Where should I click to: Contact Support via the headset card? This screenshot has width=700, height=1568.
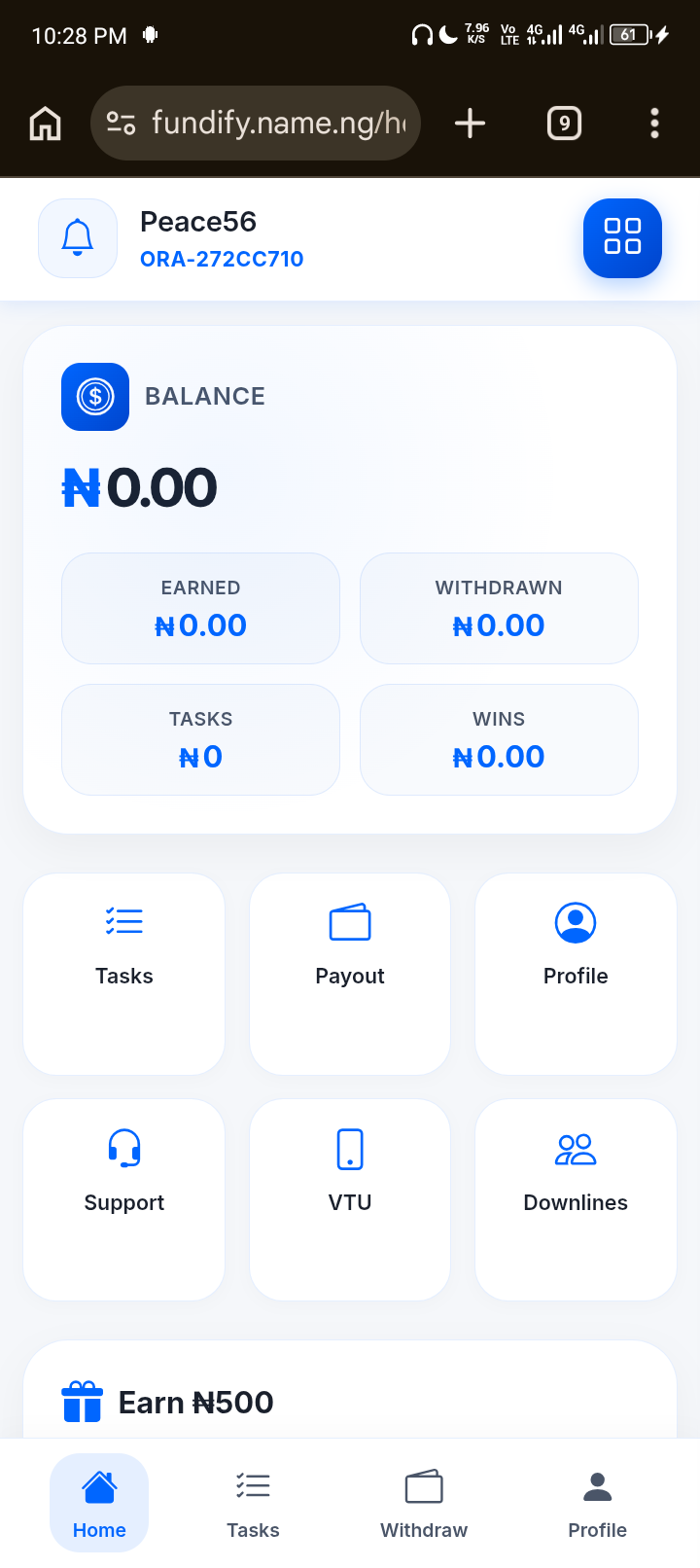(124, 1199)
